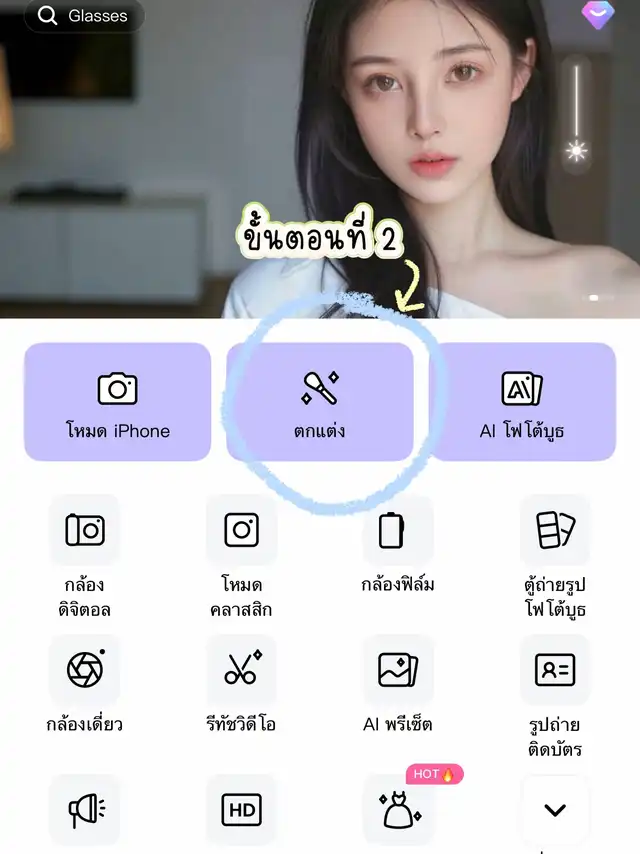Viewport: 640px width, 854px height.
Task: Open AI โฟโต้บูธ
Action: (x=521, y=402)
